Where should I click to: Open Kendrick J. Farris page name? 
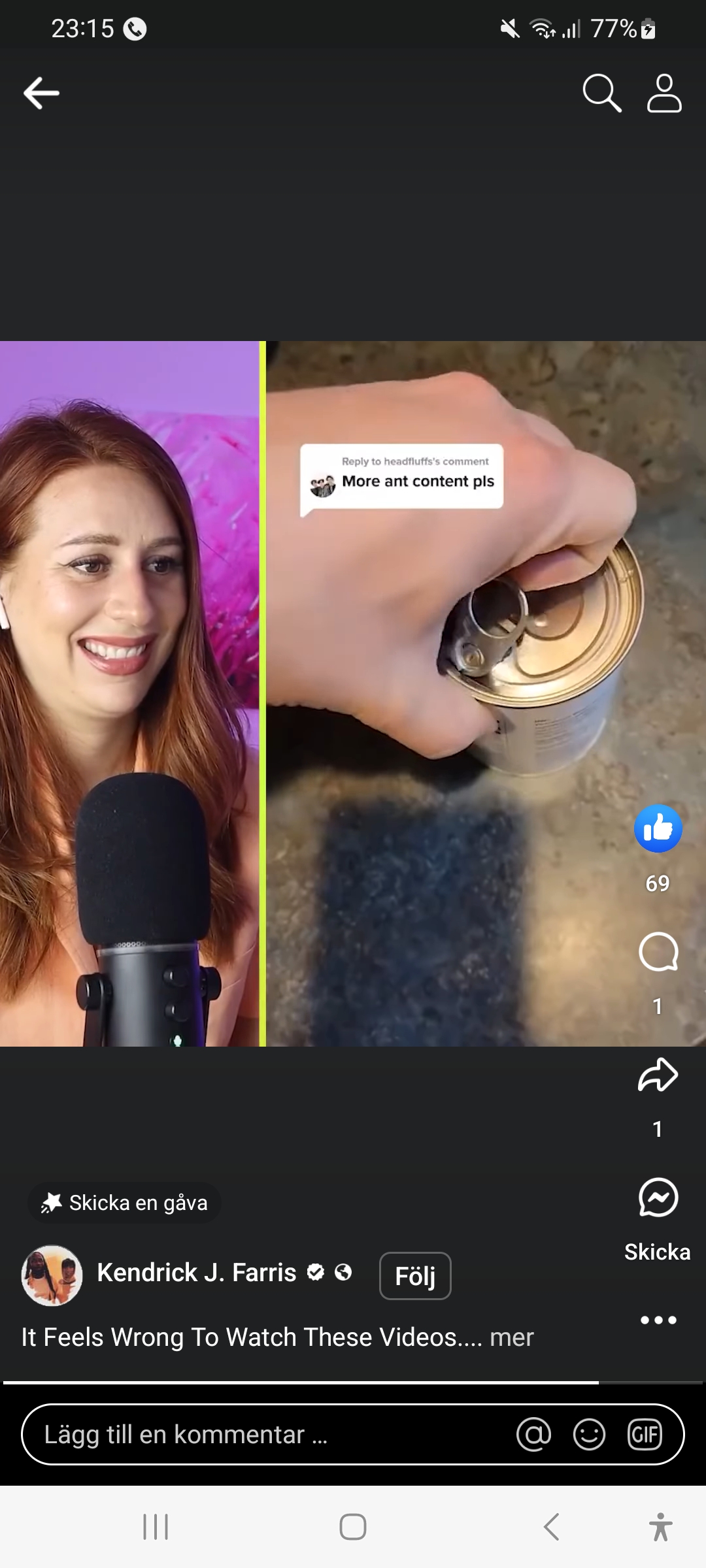pos(196,1273)
